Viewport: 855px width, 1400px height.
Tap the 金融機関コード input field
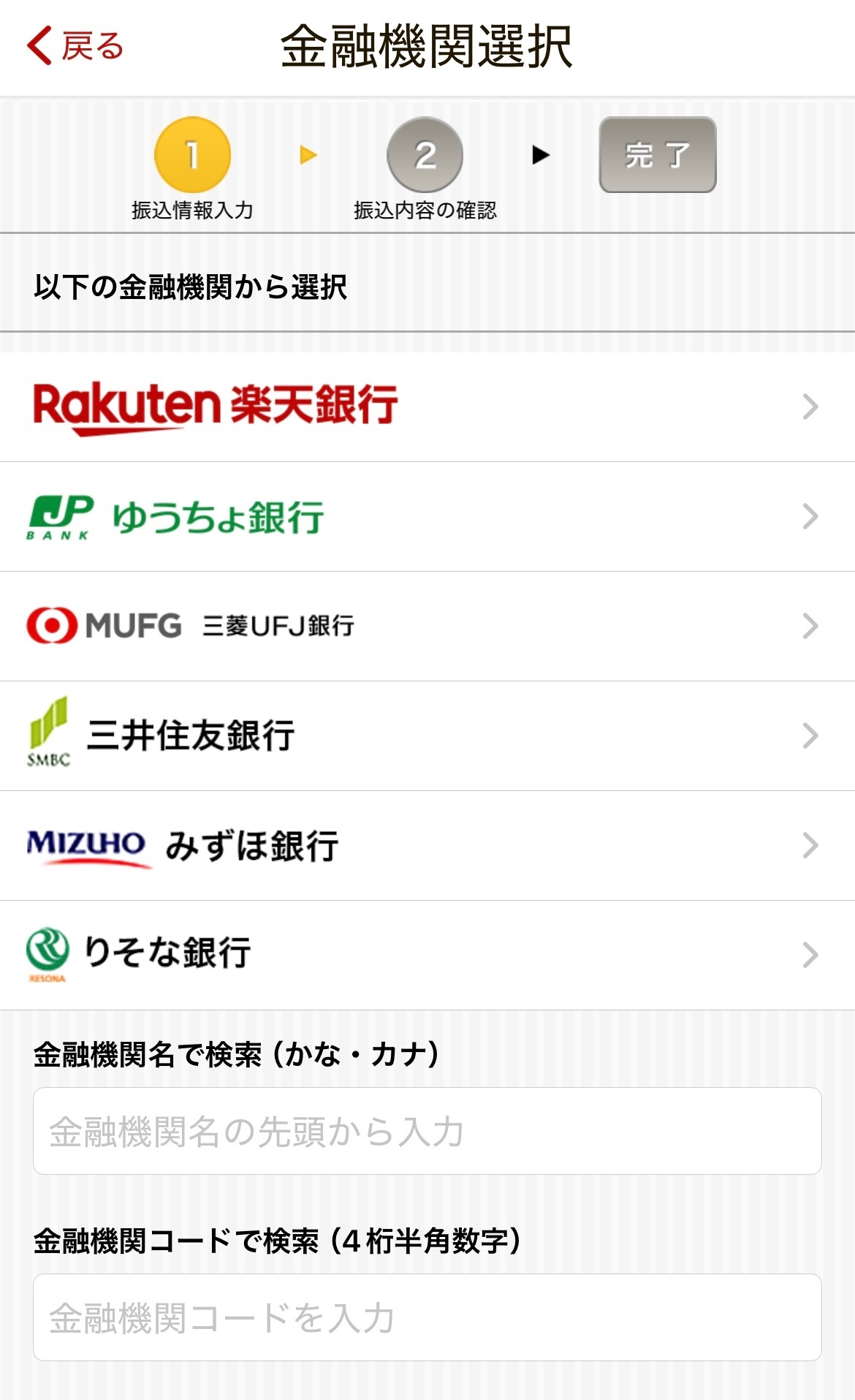(x=427, y=1317)
